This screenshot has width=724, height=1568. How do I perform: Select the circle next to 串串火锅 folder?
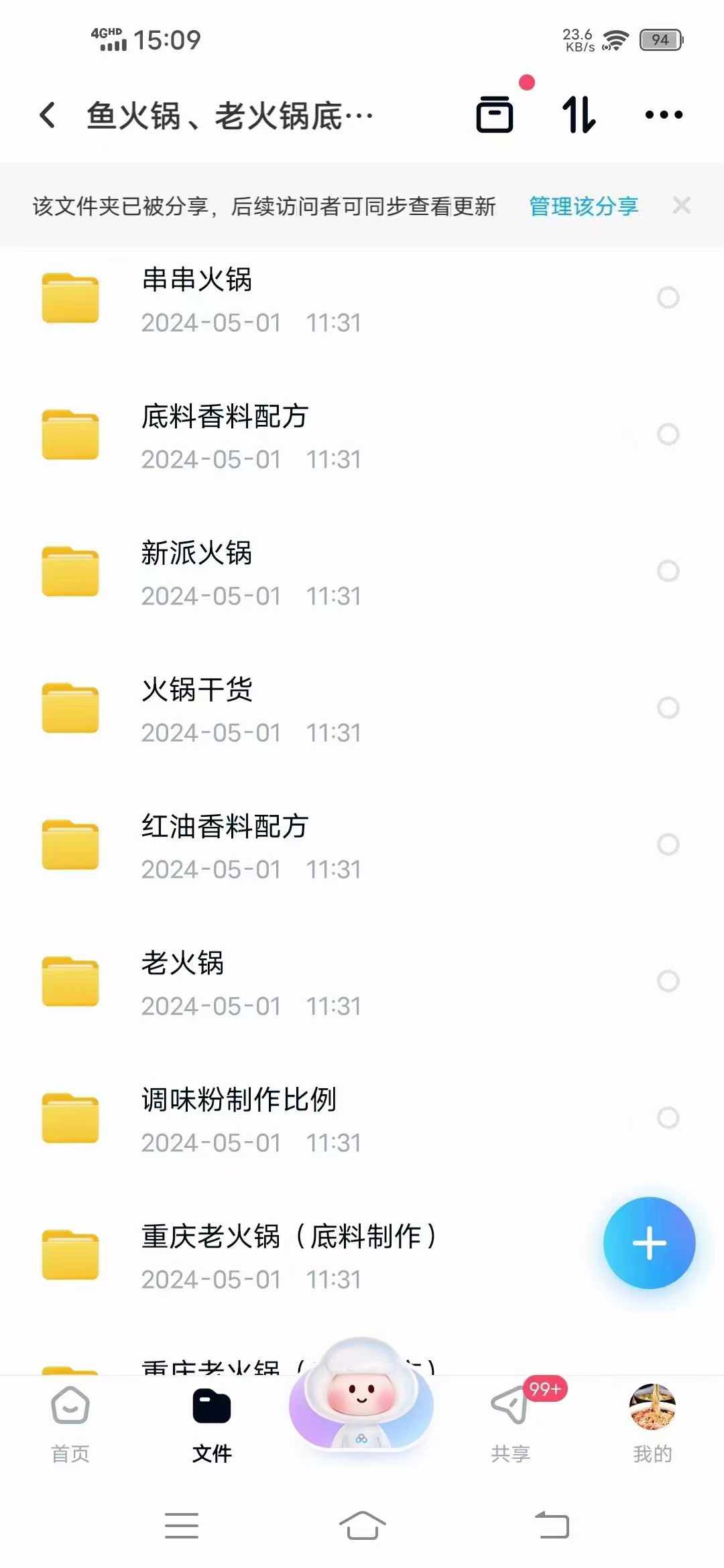click(x=668, y=298)
